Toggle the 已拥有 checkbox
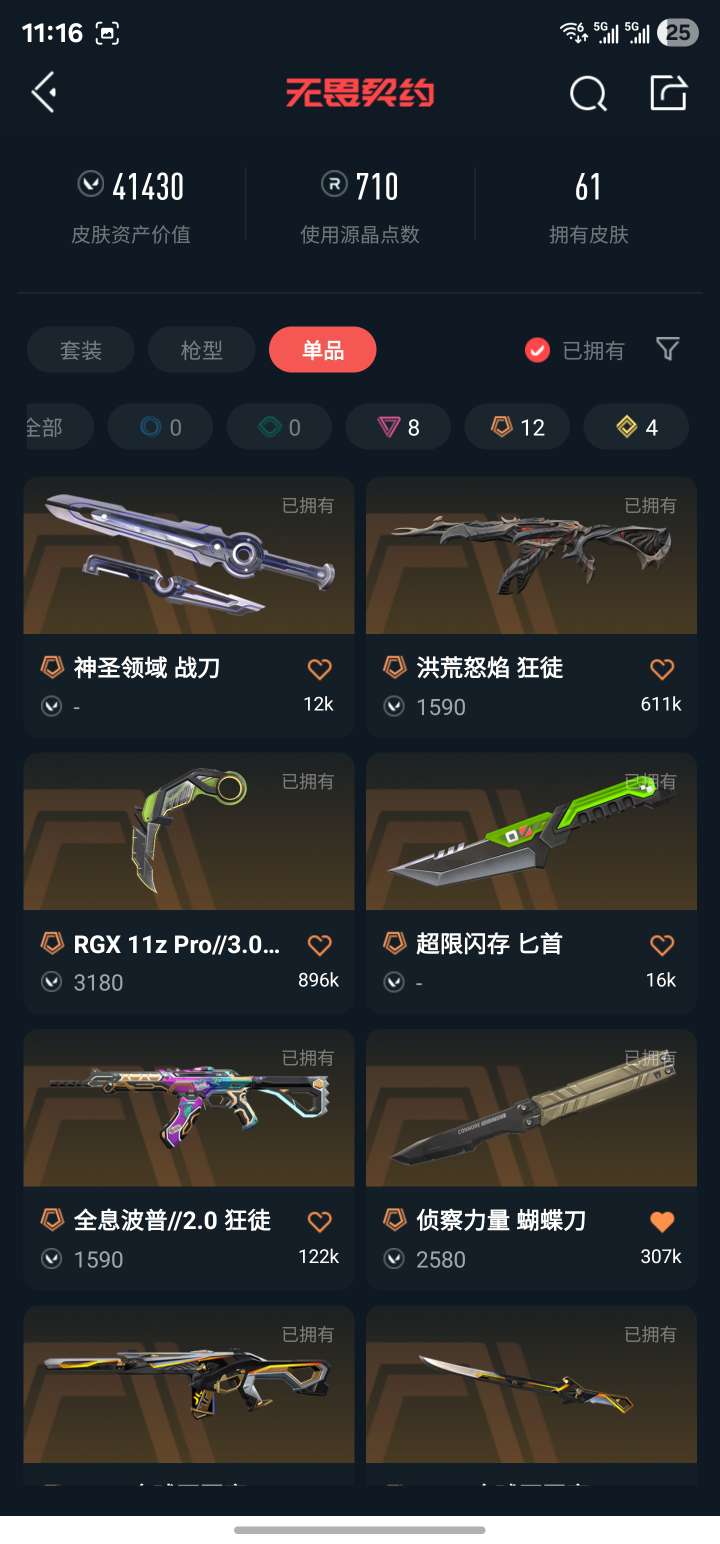The height and width of the screenshot is (1544, 720). point(538,350)
